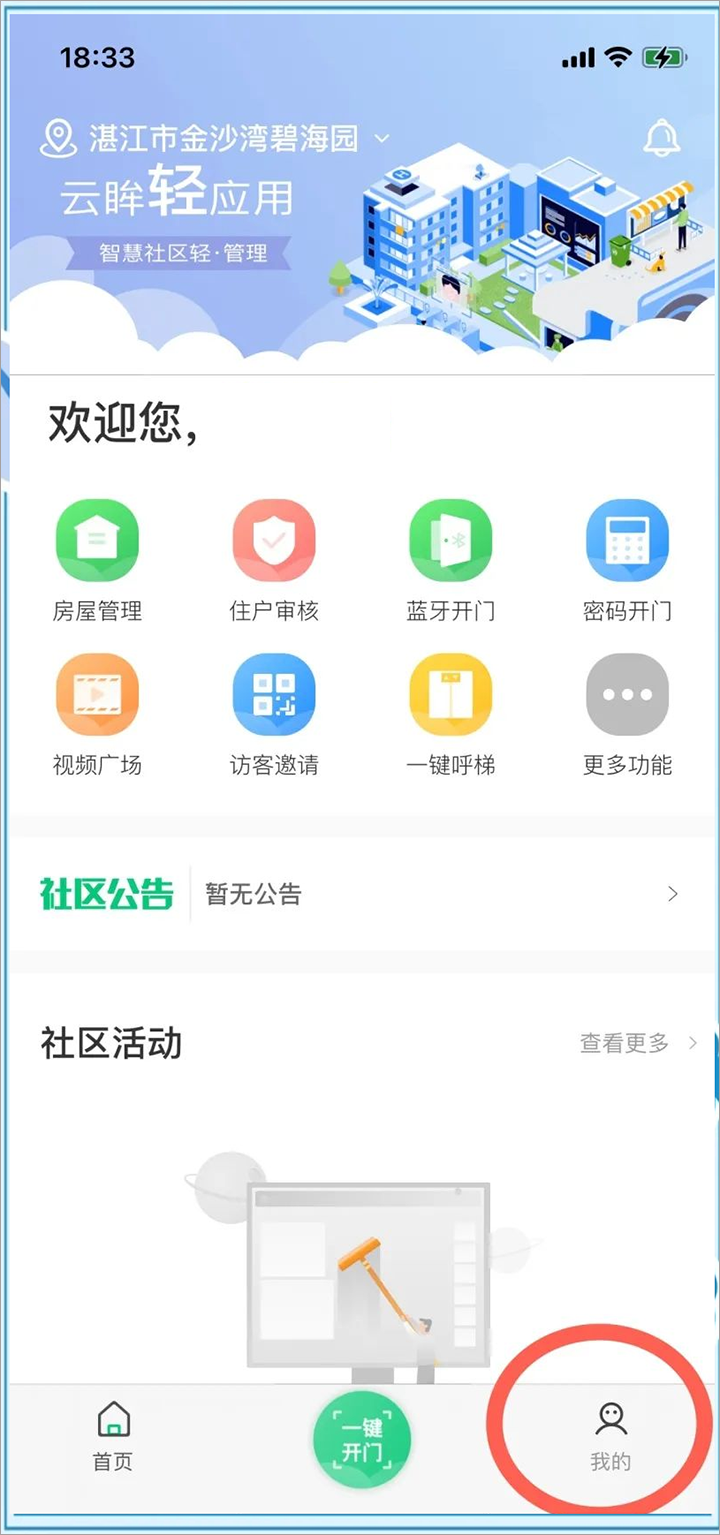This screenshot has height=1535, width=720.
Task: Open 住户审核 resident review
Action: pos(273,560)
